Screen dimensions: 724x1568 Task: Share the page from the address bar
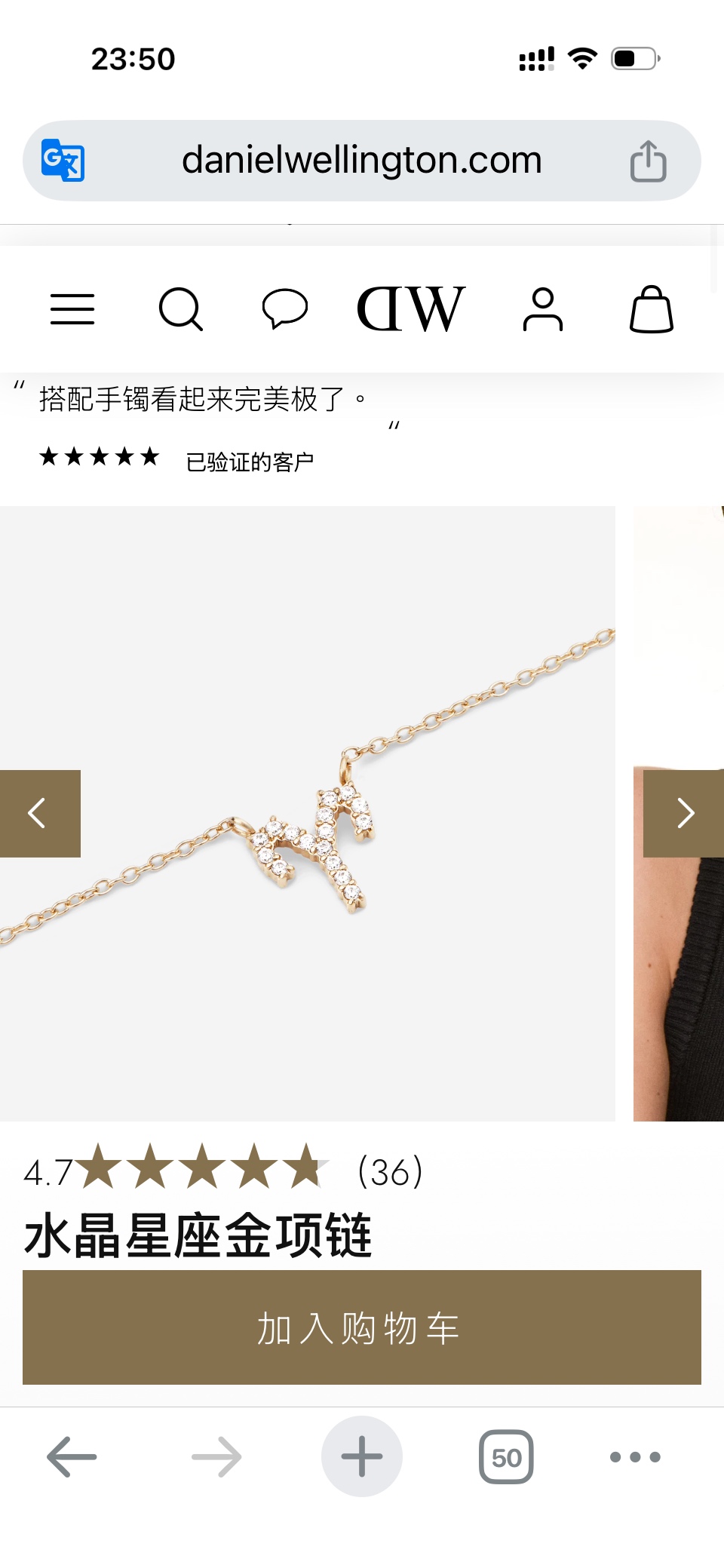click(x=648, y=161)
